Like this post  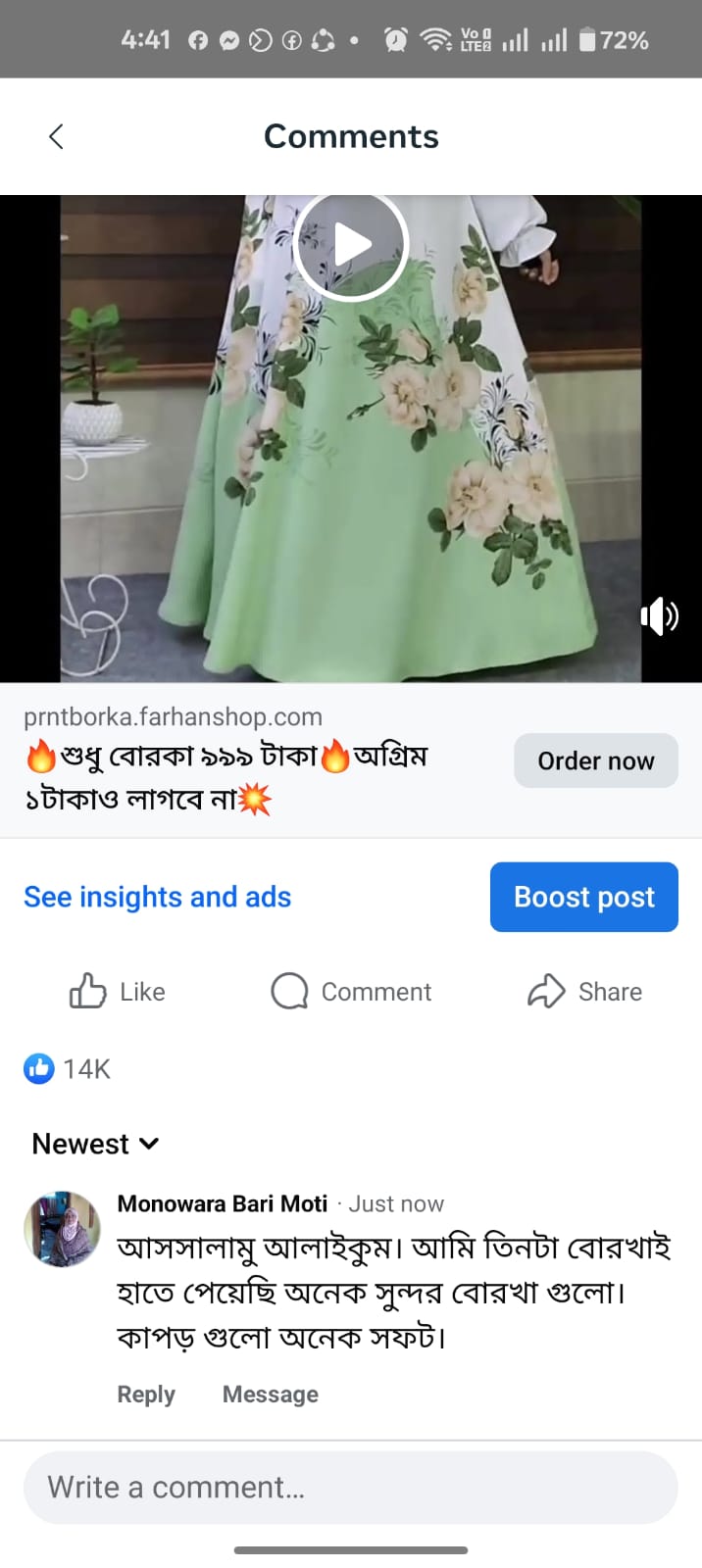117,992
